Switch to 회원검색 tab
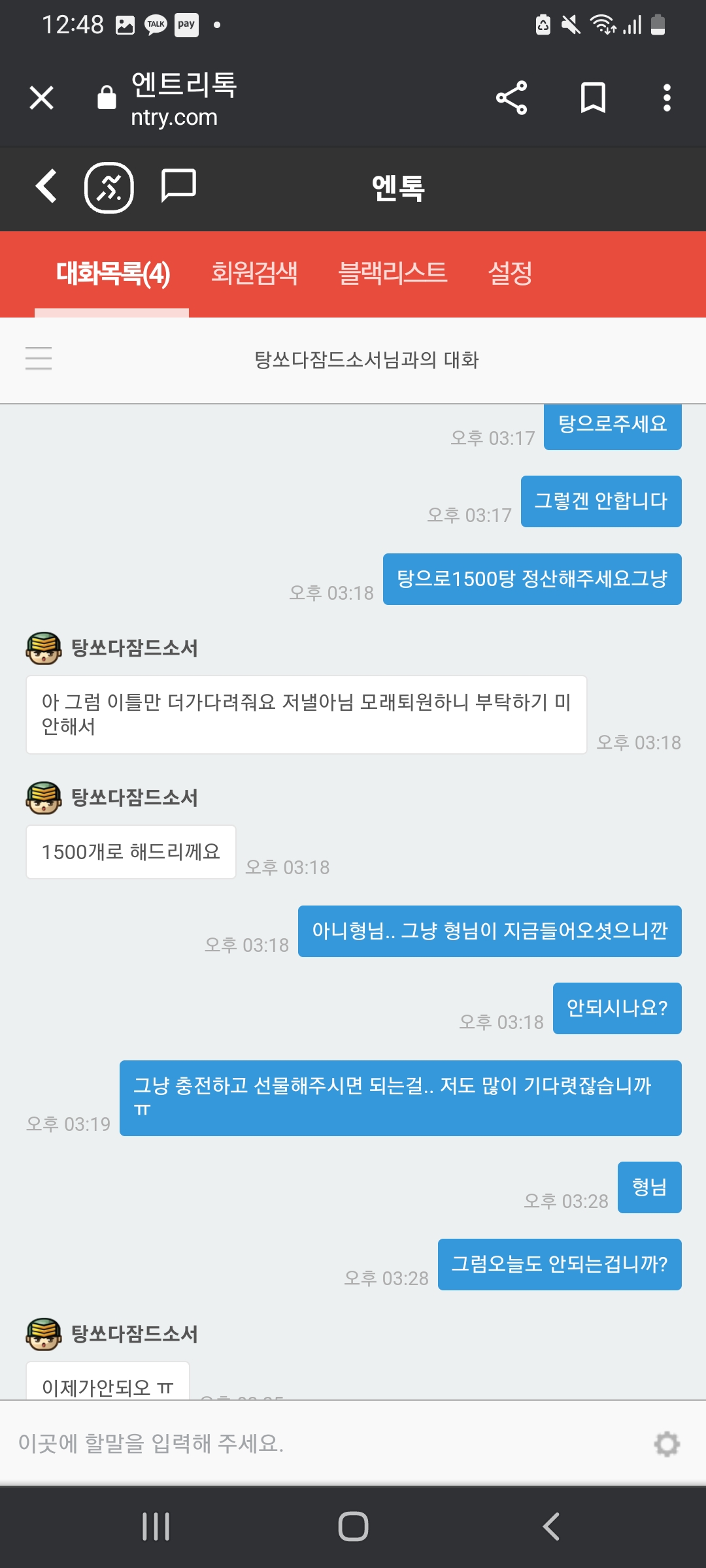706x1568 pixels. [x=254, y=273]
